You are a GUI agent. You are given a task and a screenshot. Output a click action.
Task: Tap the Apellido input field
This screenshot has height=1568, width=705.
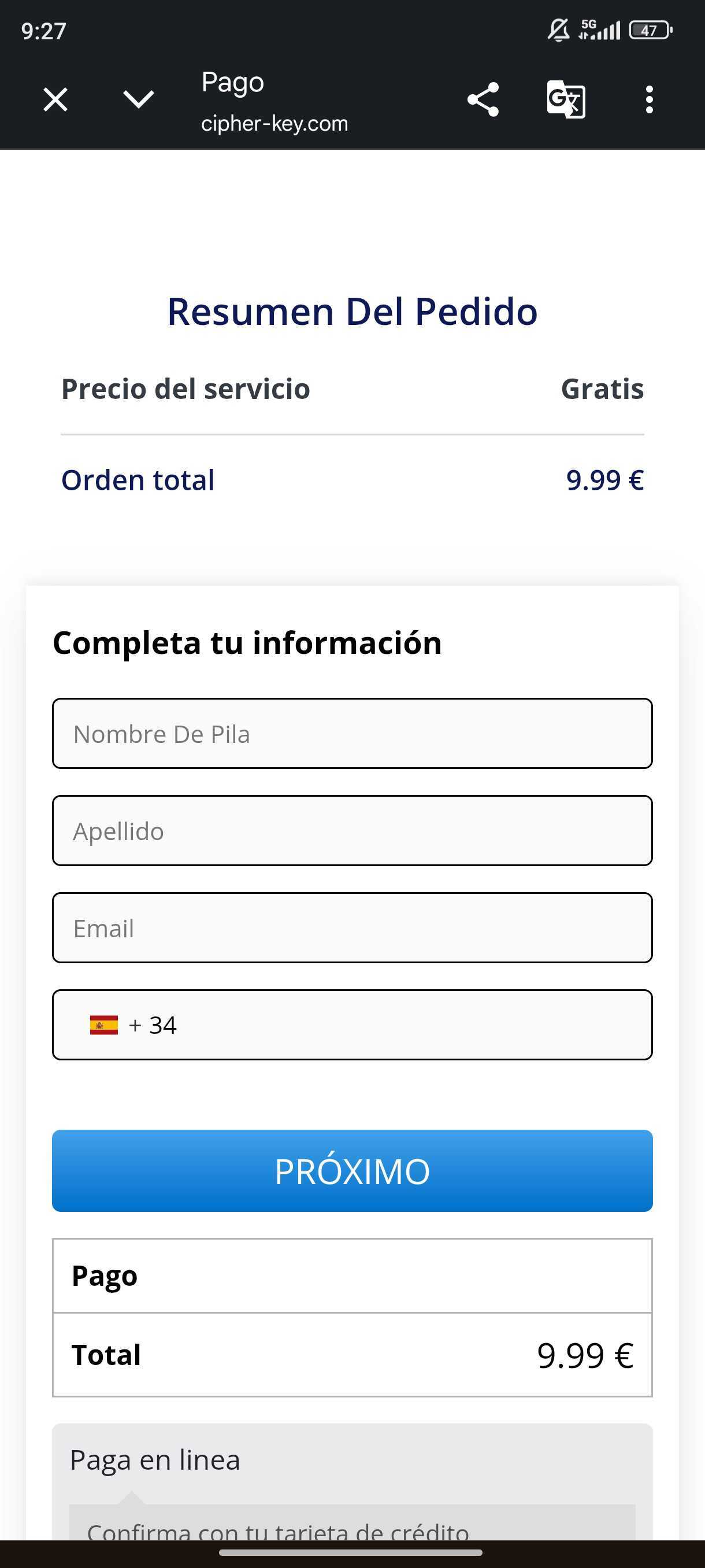tap(352, 831)
